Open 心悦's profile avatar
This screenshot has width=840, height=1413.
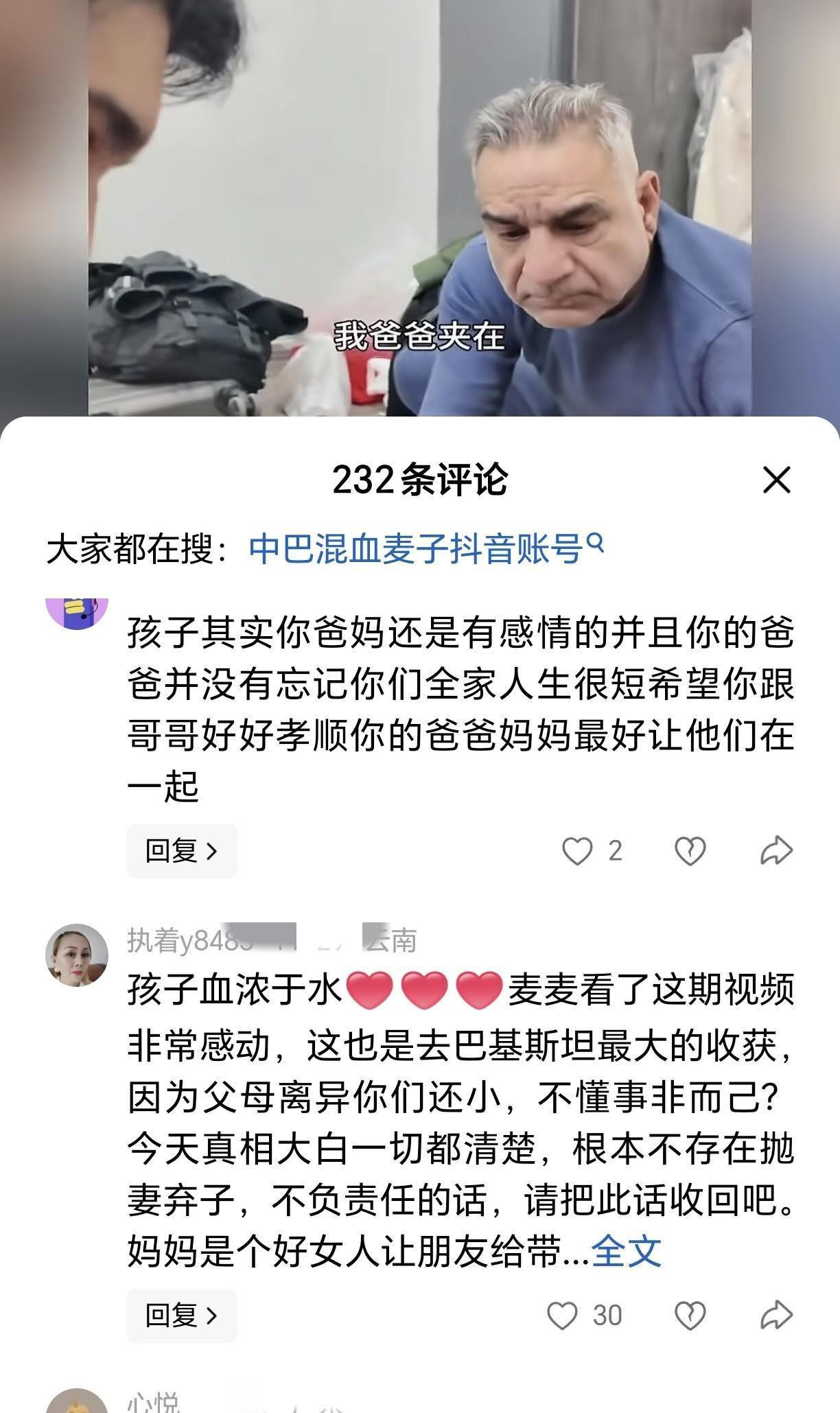tap(77, 1400)
